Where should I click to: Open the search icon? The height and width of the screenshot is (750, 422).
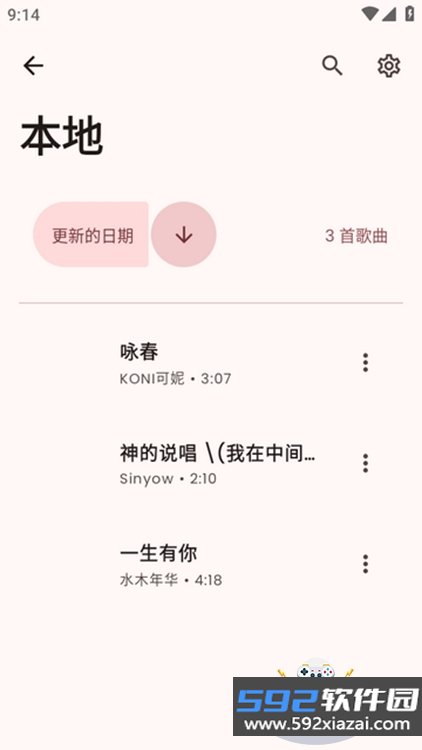332,66
